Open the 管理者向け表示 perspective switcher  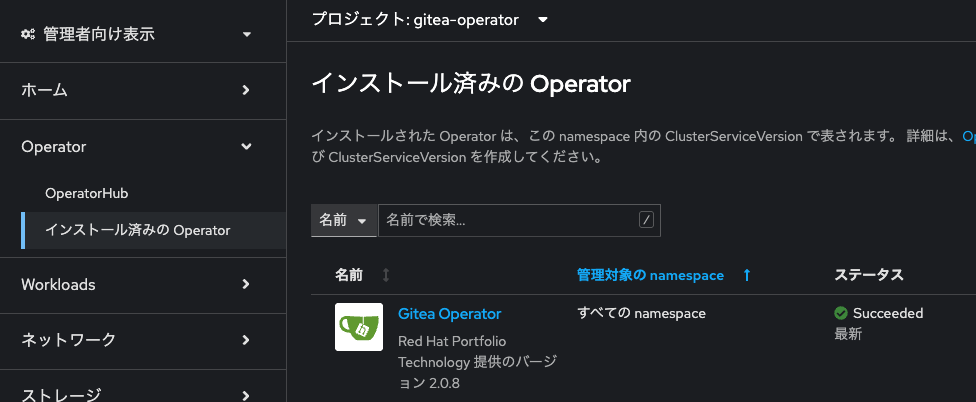click(135, 34)
